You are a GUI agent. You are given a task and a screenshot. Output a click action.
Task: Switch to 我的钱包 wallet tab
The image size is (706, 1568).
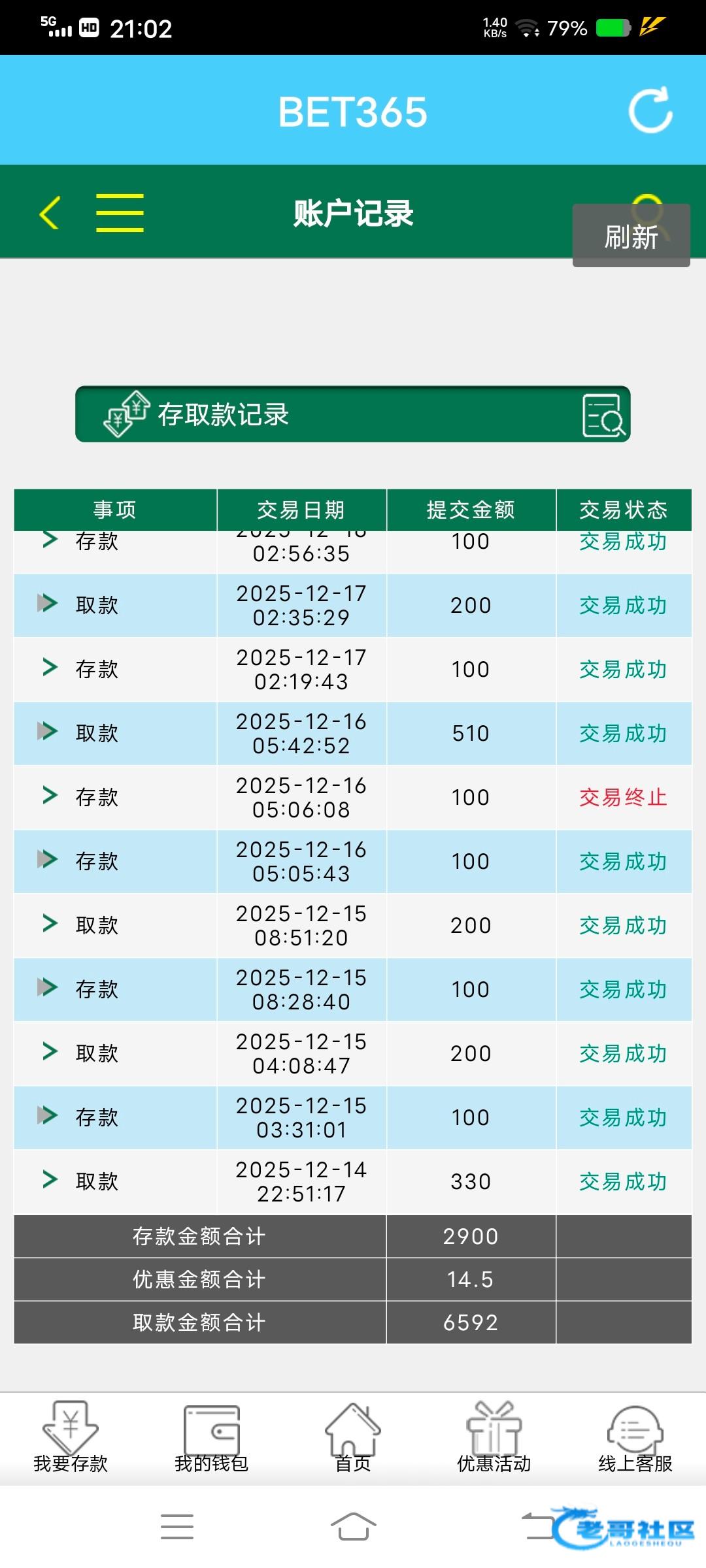coord(212,1437)
